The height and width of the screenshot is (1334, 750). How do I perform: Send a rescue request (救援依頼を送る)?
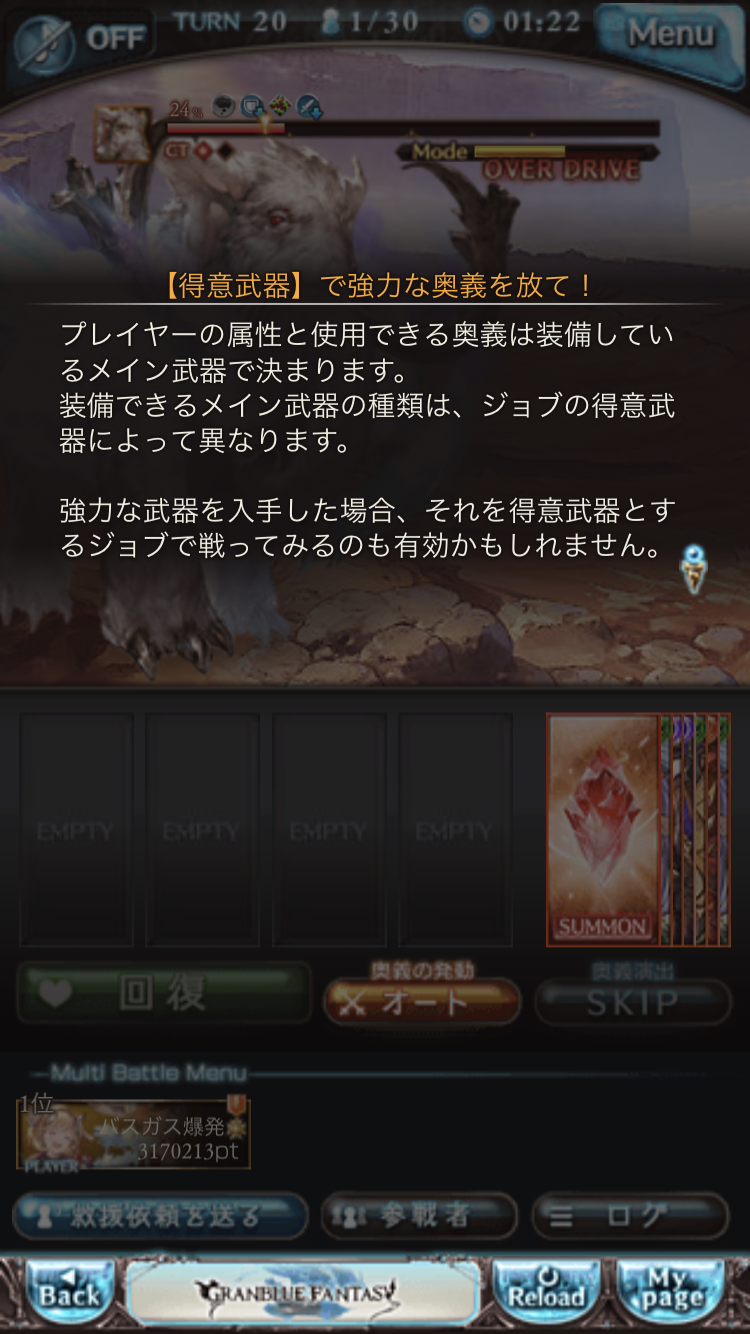click(x=160, y=1216)
